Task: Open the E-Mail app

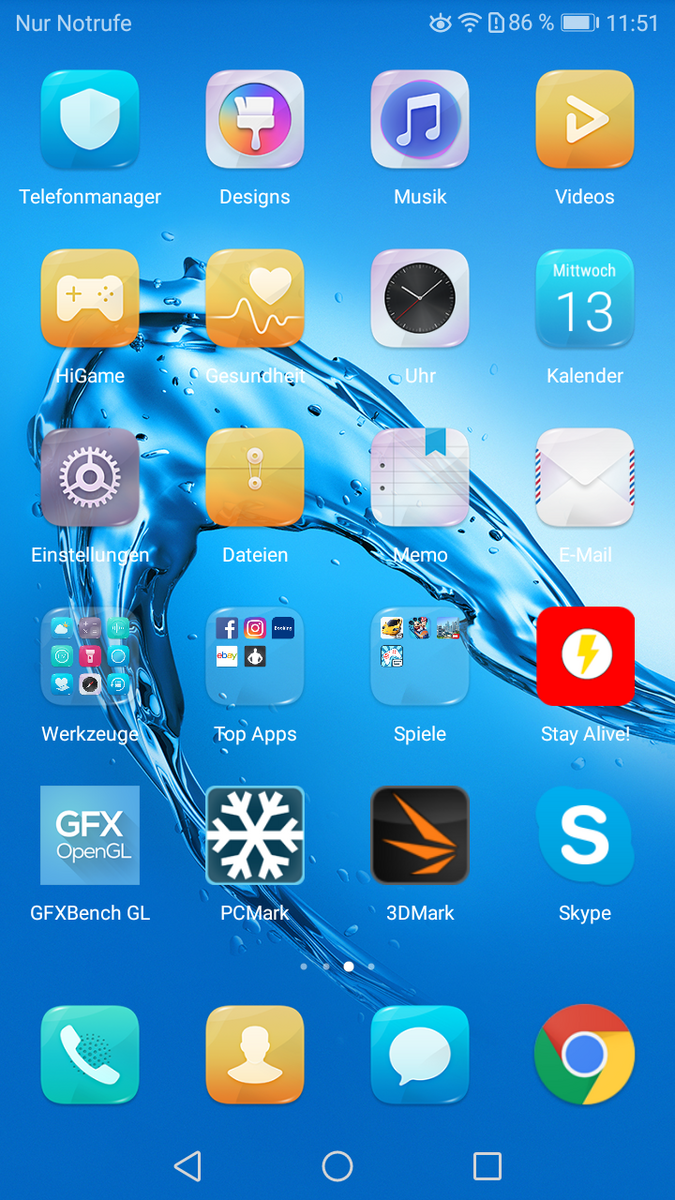Action: coord(585,477)
